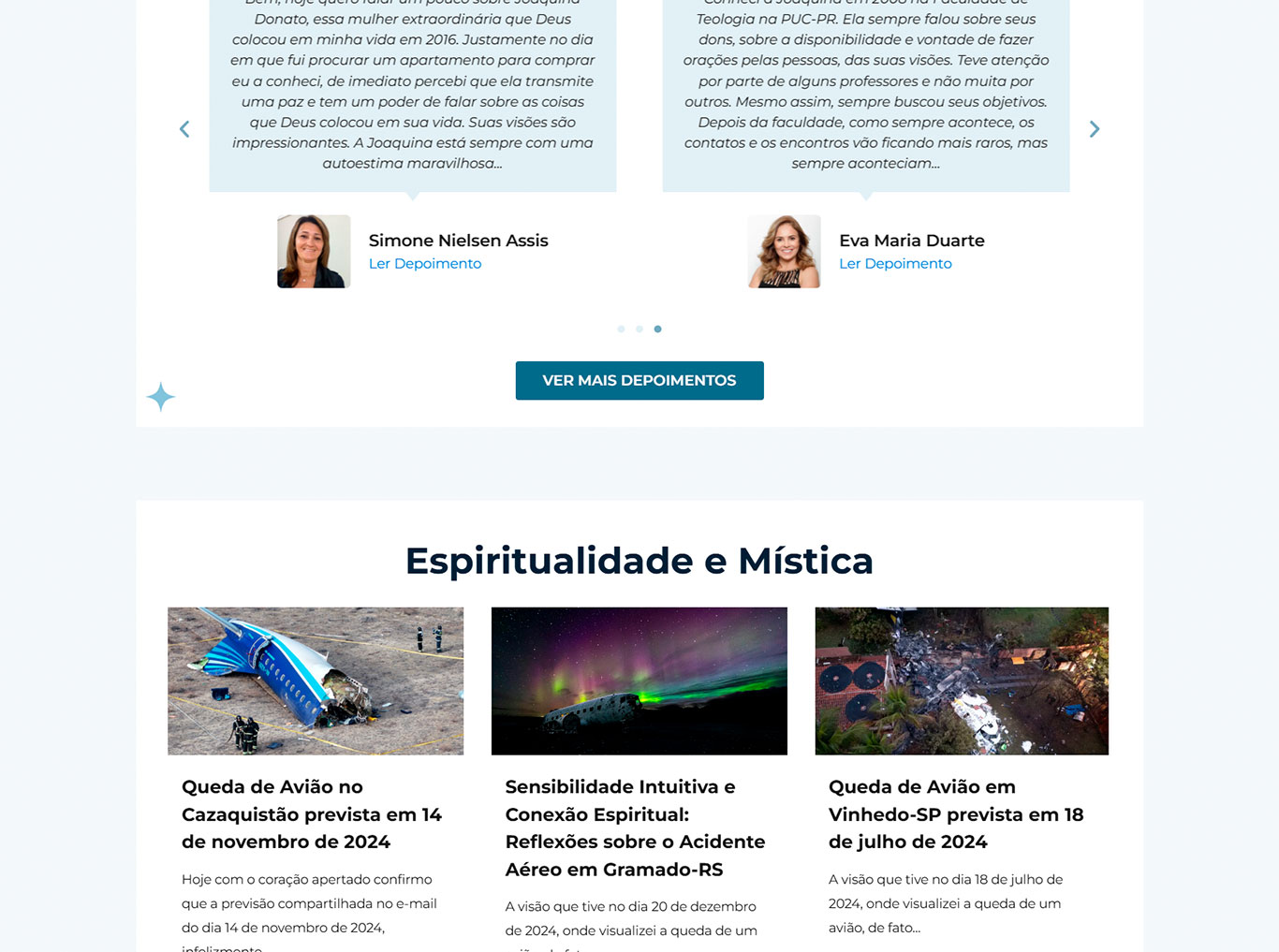Open Queda de Avião em Vinhedo-SP article
Screen dimensions: 1279x952
pos(955,814)
